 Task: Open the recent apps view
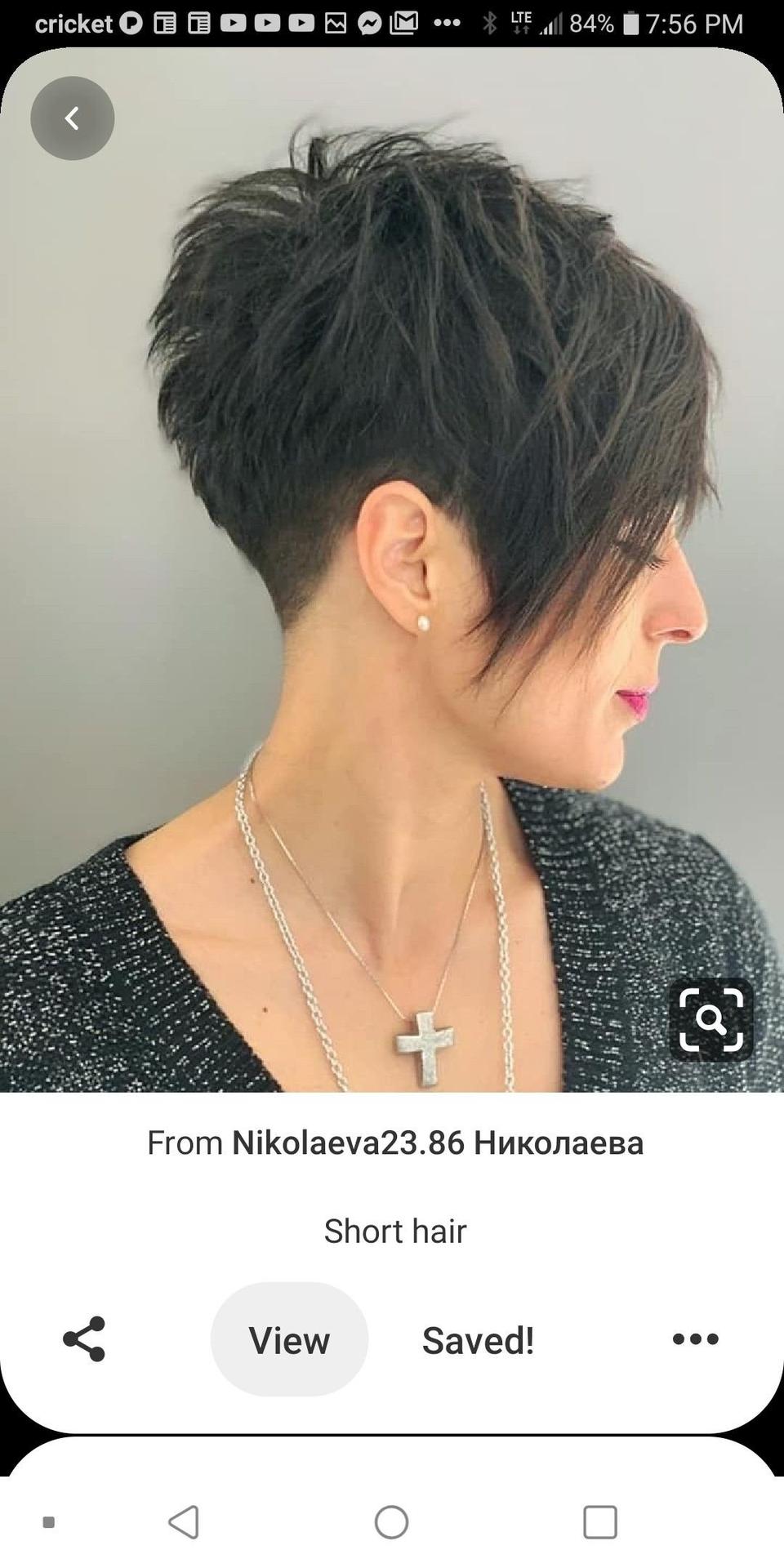click(600, 1522)
